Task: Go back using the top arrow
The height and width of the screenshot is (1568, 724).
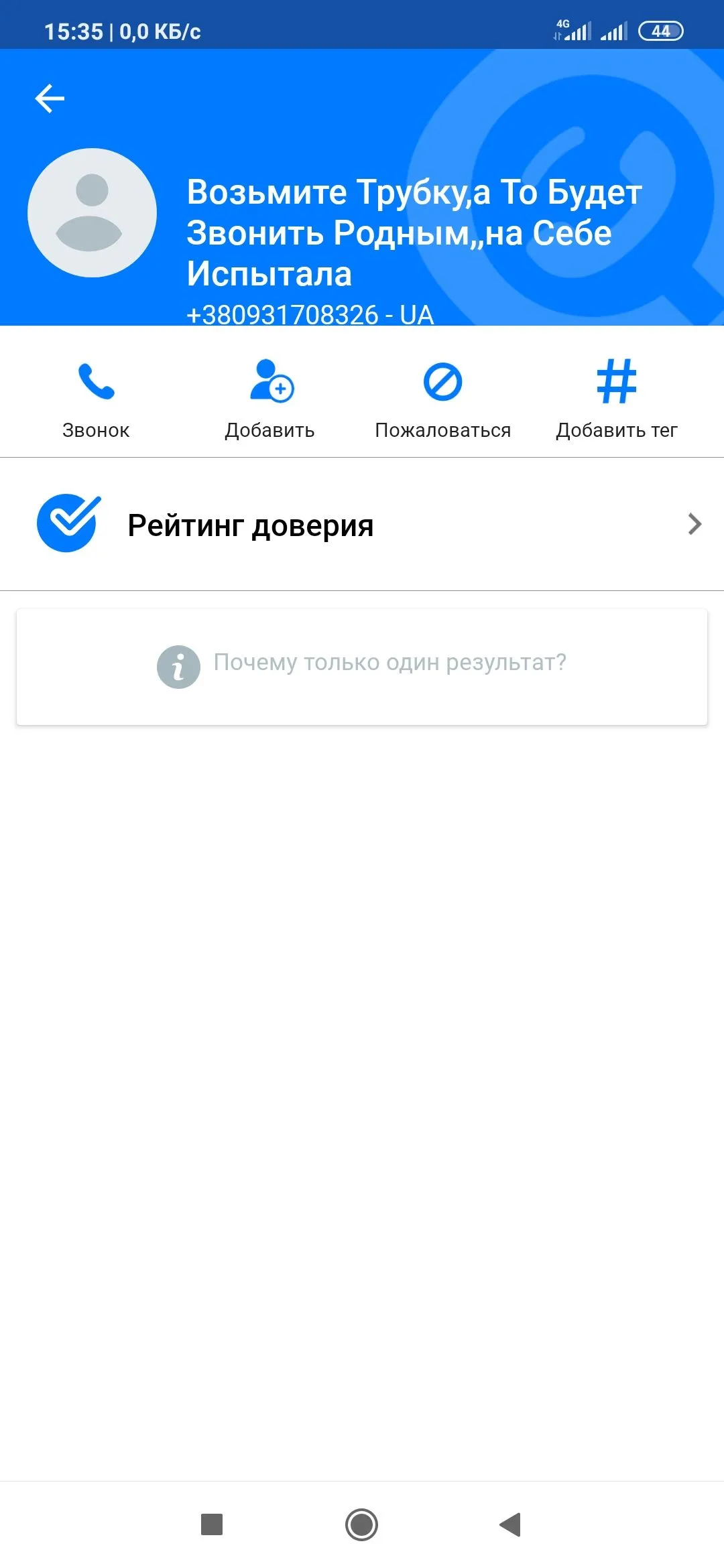Action: 50,99
